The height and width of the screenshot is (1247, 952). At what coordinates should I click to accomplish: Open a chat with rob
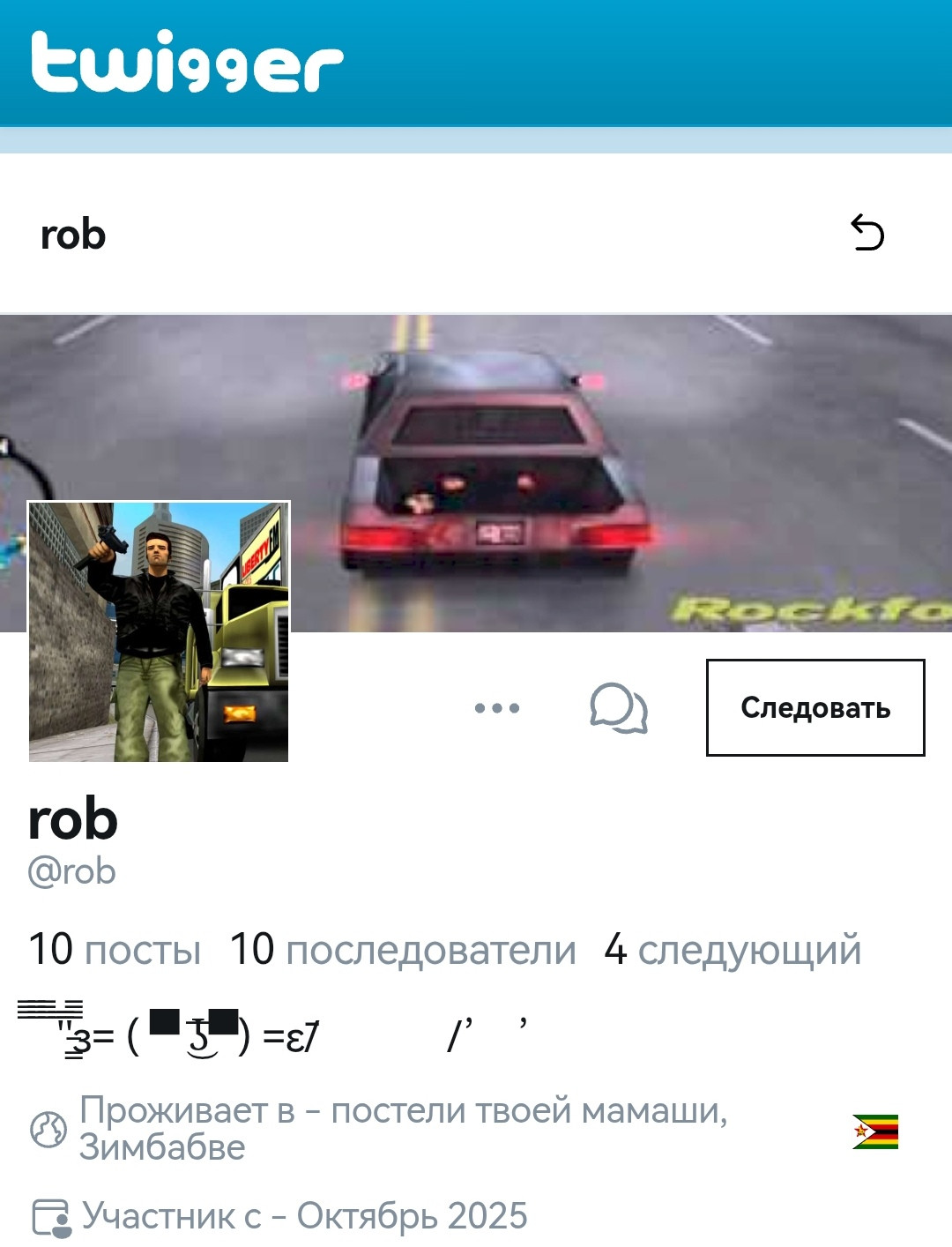(619, 707)
